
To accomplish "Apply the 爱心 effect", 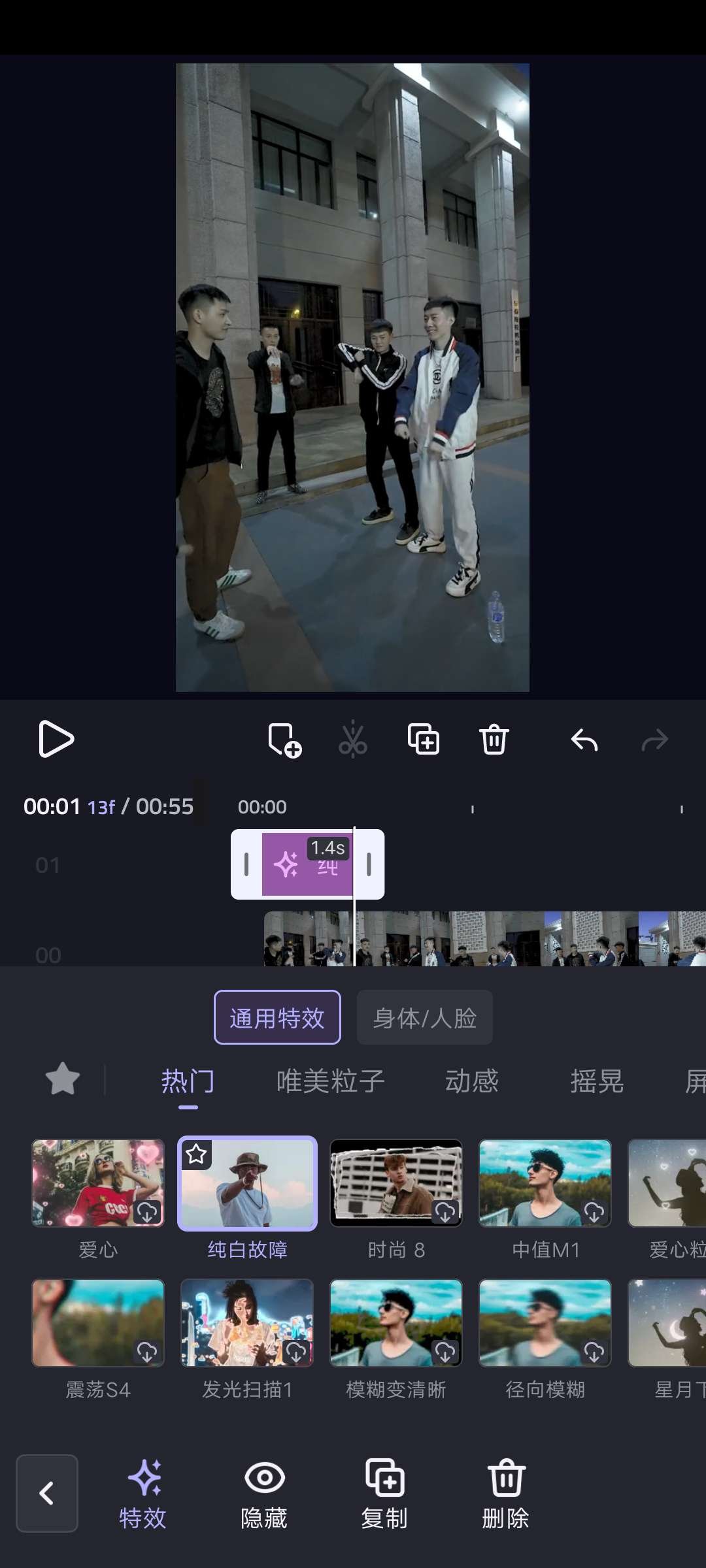I will [x=98, y=1183].
